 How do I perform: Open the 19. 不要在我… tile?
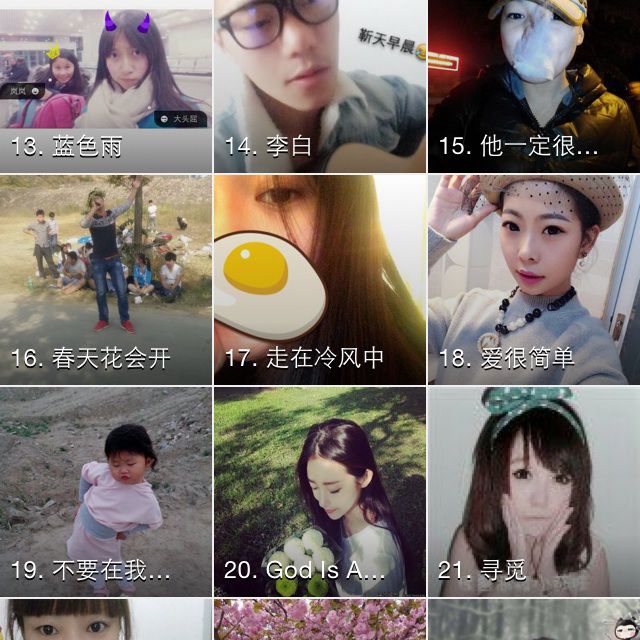(x=105, y=492)
